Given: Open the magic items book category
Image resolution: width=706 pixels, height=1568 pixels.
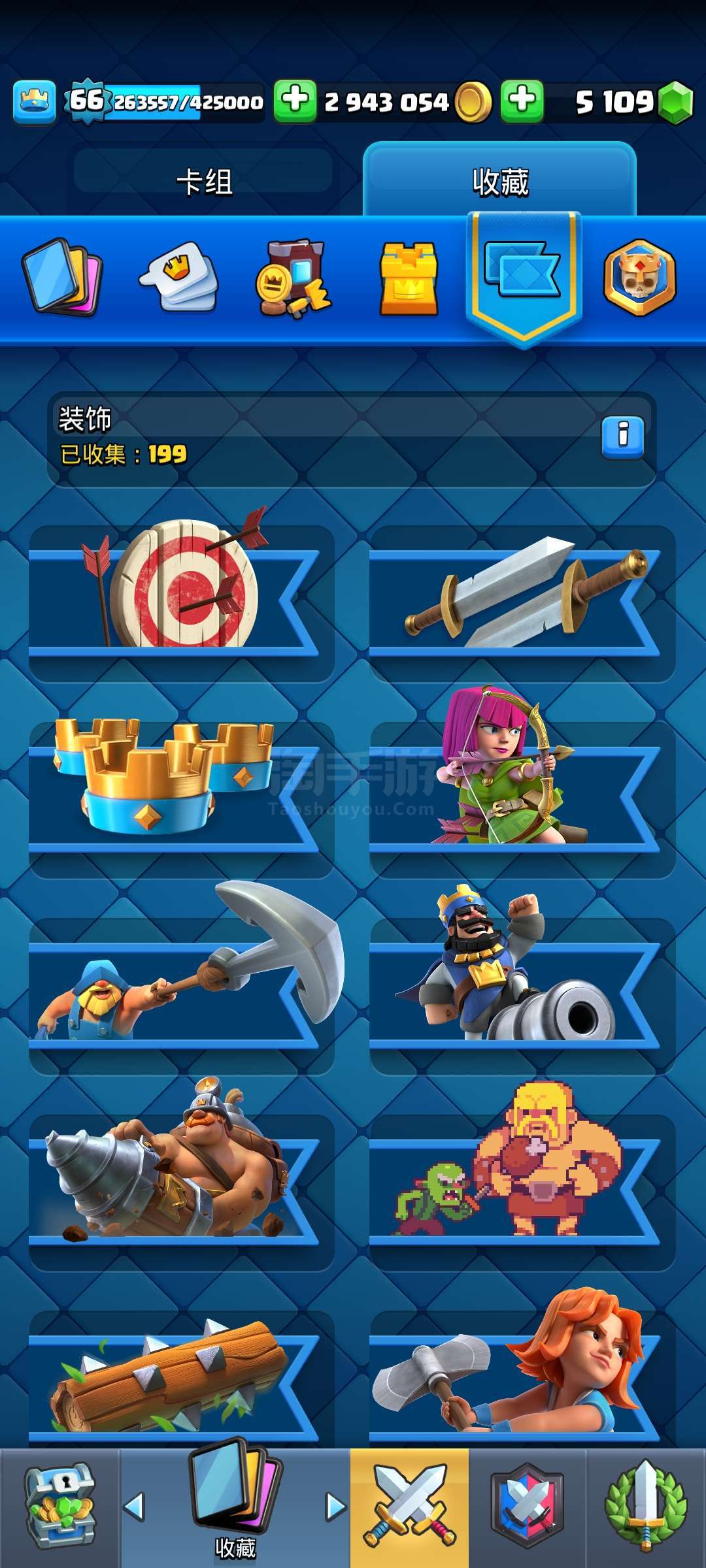Looking at the screenshot, I should (294, 278).
